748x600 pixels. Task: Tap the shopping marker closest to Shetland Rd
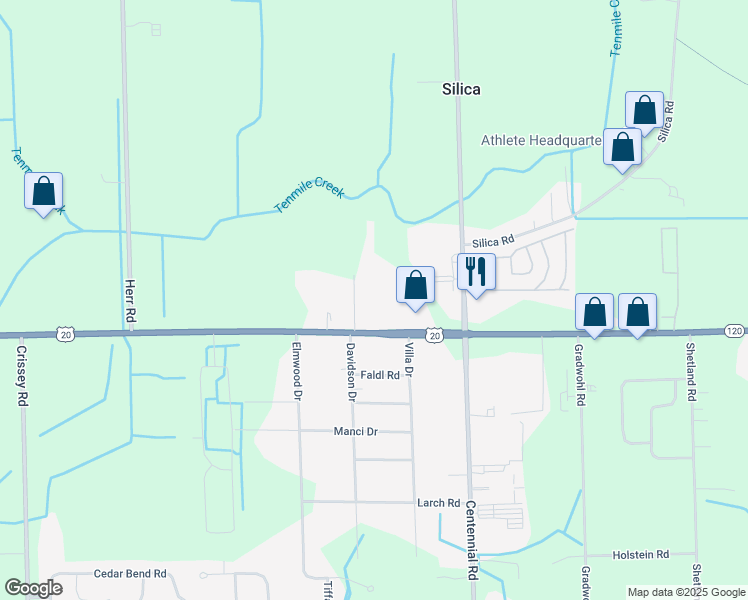[x=638, y=312]
